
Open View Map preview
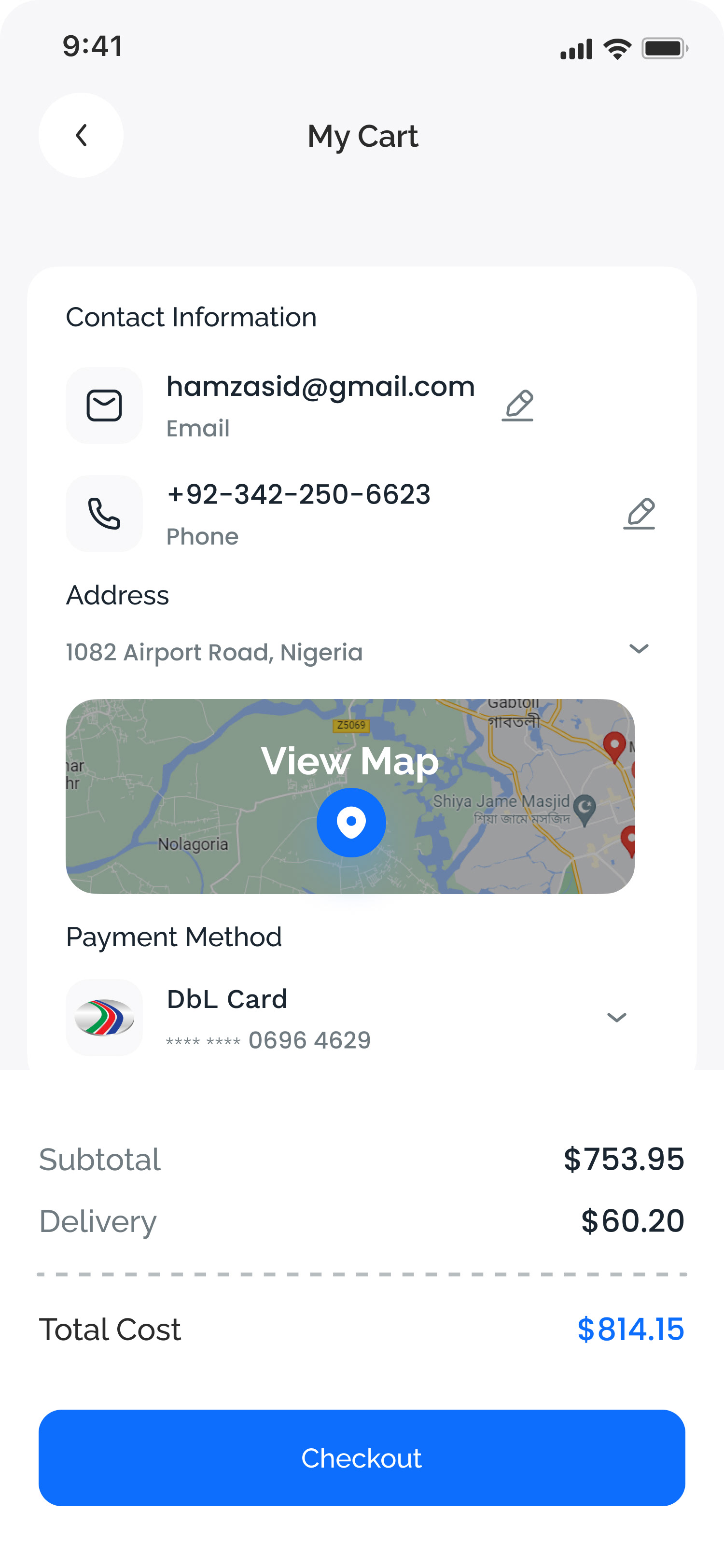click(x=350, y=796)
